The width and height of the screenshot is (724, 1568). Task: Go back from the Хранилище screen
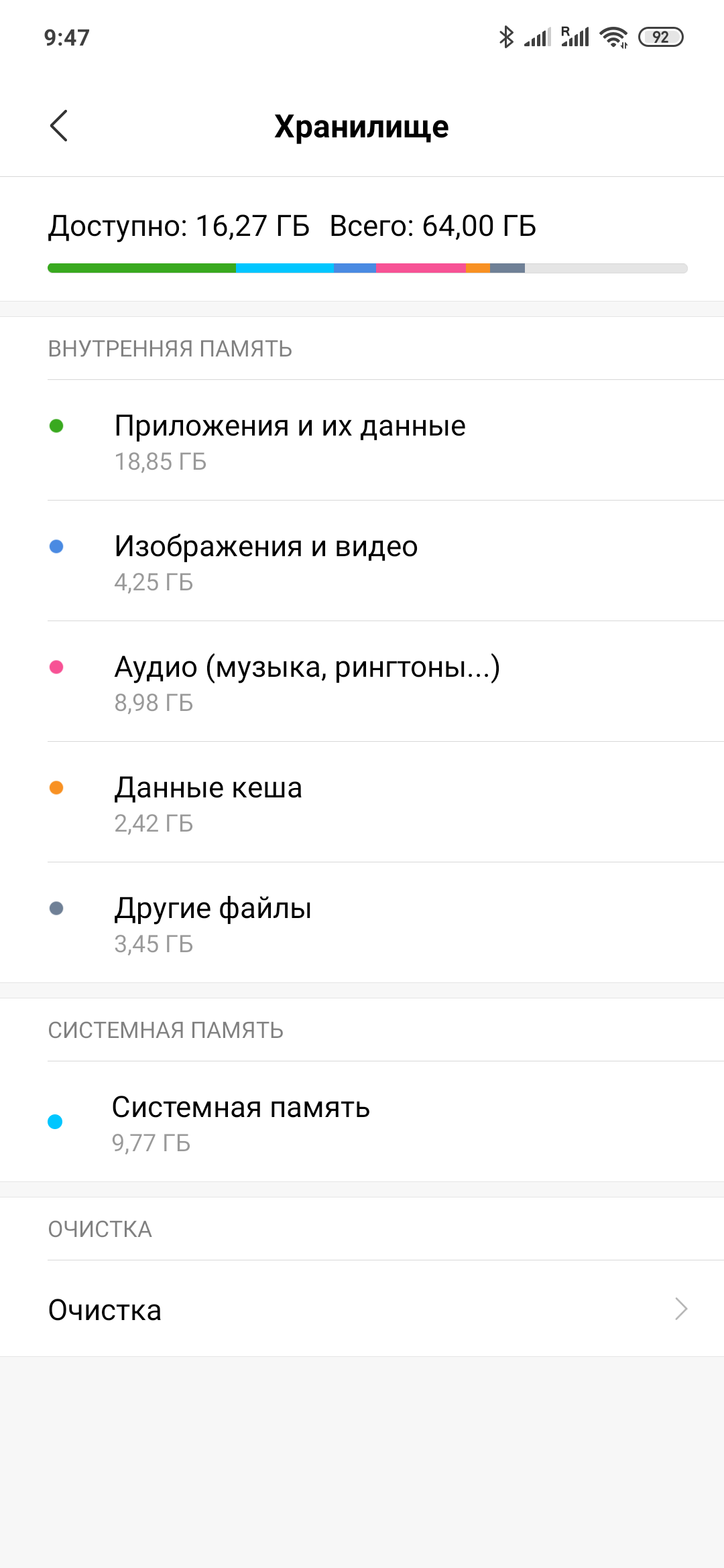[59, 126]
